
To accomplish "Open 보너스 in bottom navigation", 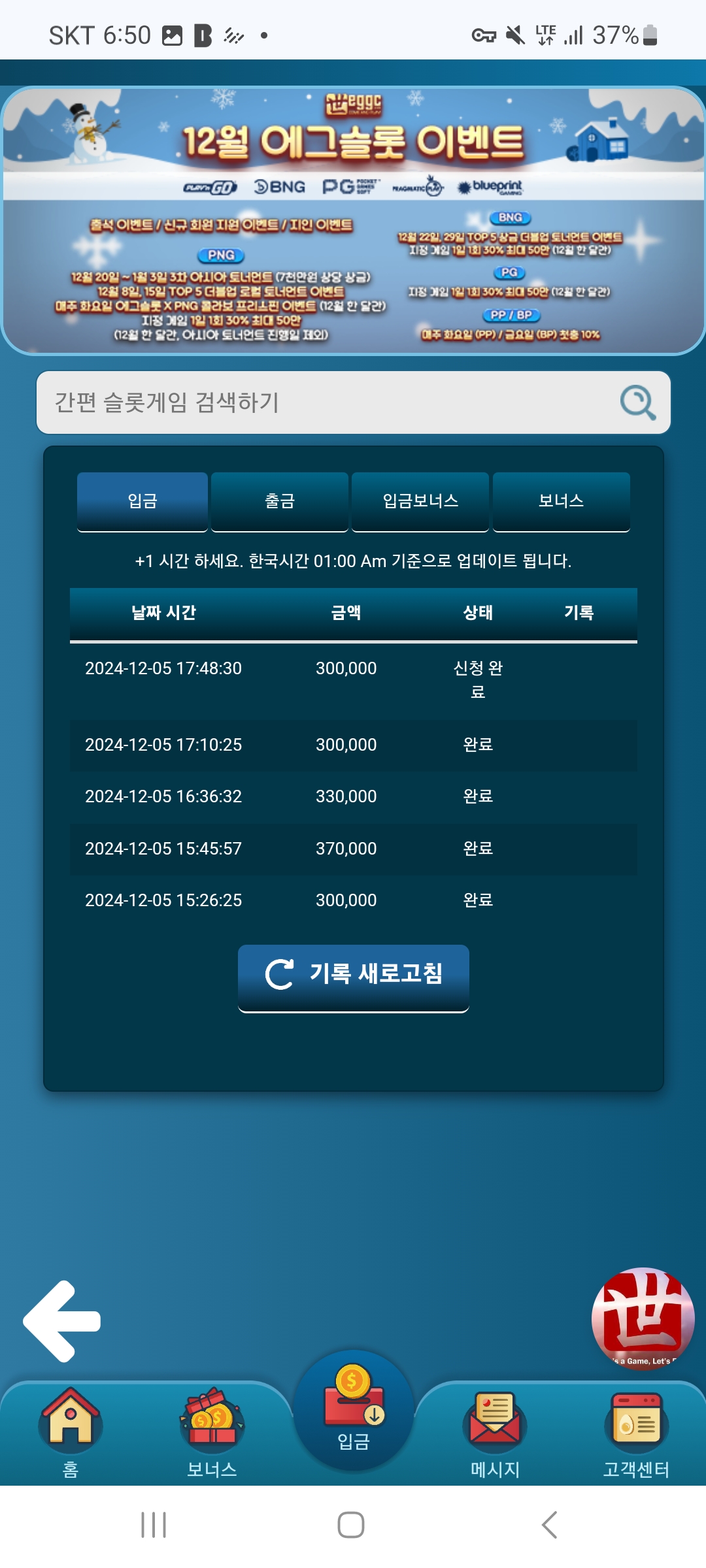I will click(x=212, y=1431).
